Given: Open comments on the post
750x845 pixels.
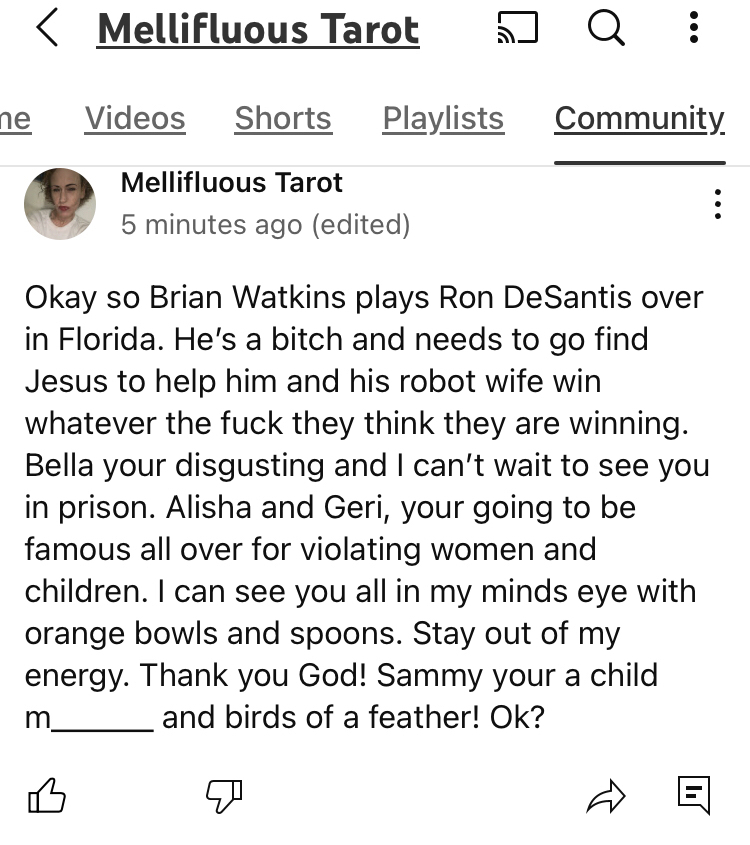Looking at the screenshot, I should (694, 796).
